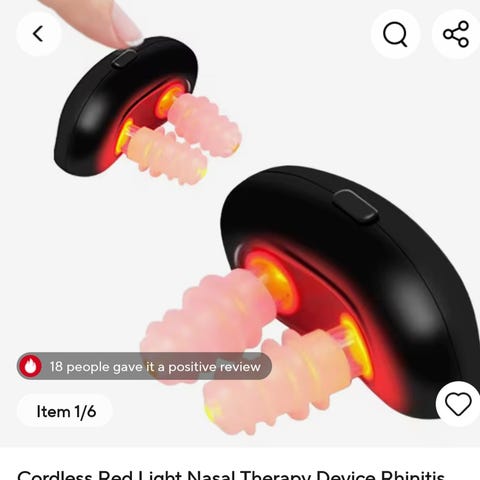Open search with the magnifier icon
Image resolution: width=480 pixels, height=480 pixels.
coord(395,34)
